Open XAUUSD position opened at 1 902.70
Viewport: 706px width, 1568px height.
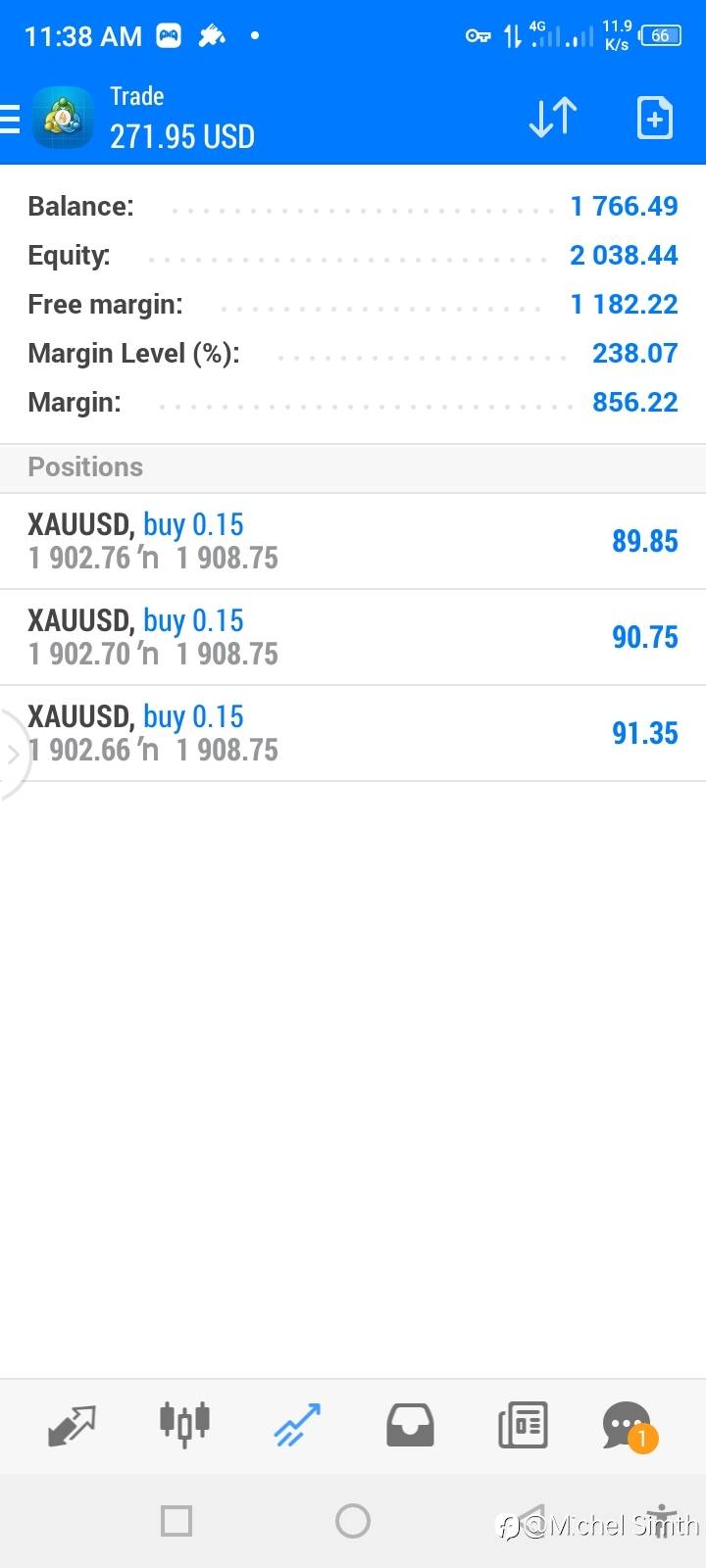(x=353, y=637)
